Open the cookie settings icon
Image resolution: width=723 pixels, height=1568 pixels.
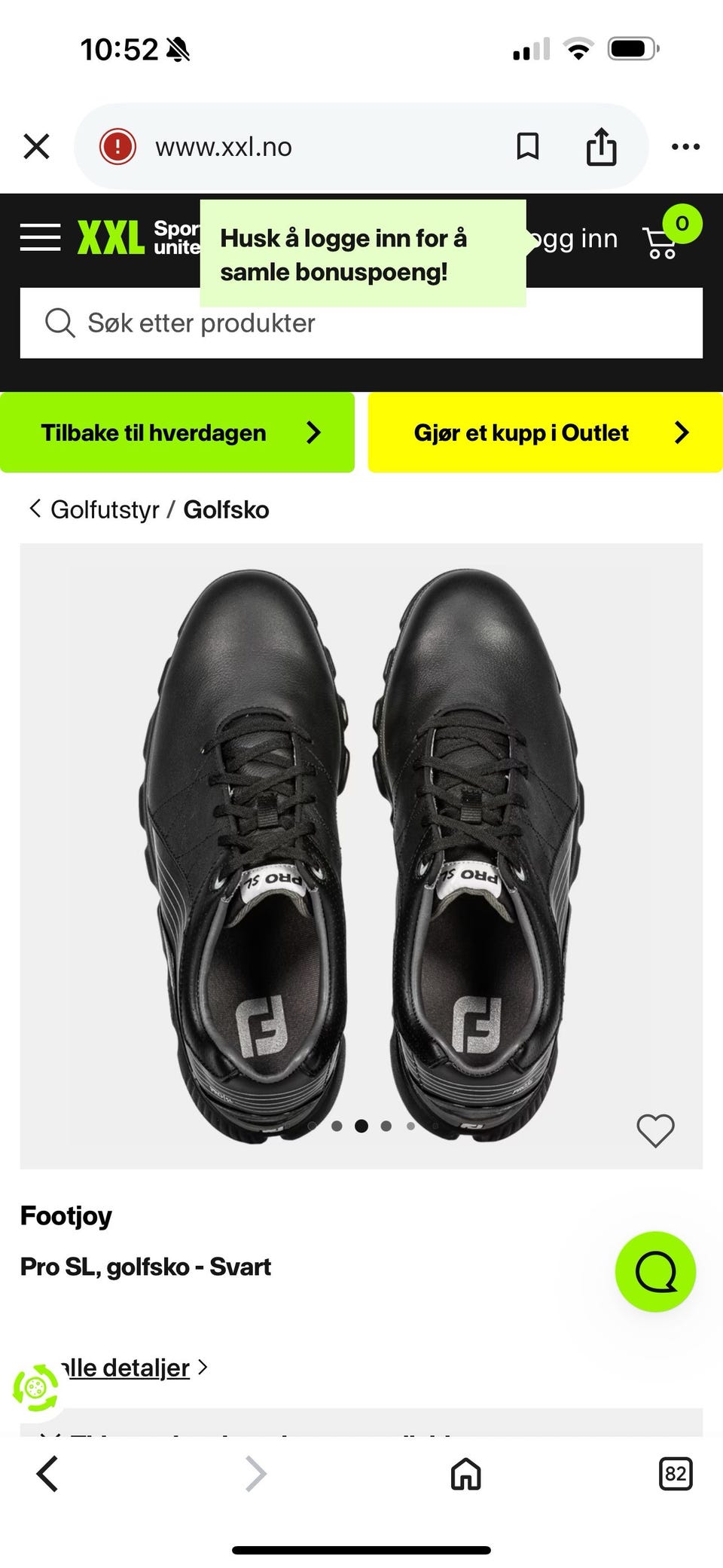pyautogui.click(x=35, y=1387)
